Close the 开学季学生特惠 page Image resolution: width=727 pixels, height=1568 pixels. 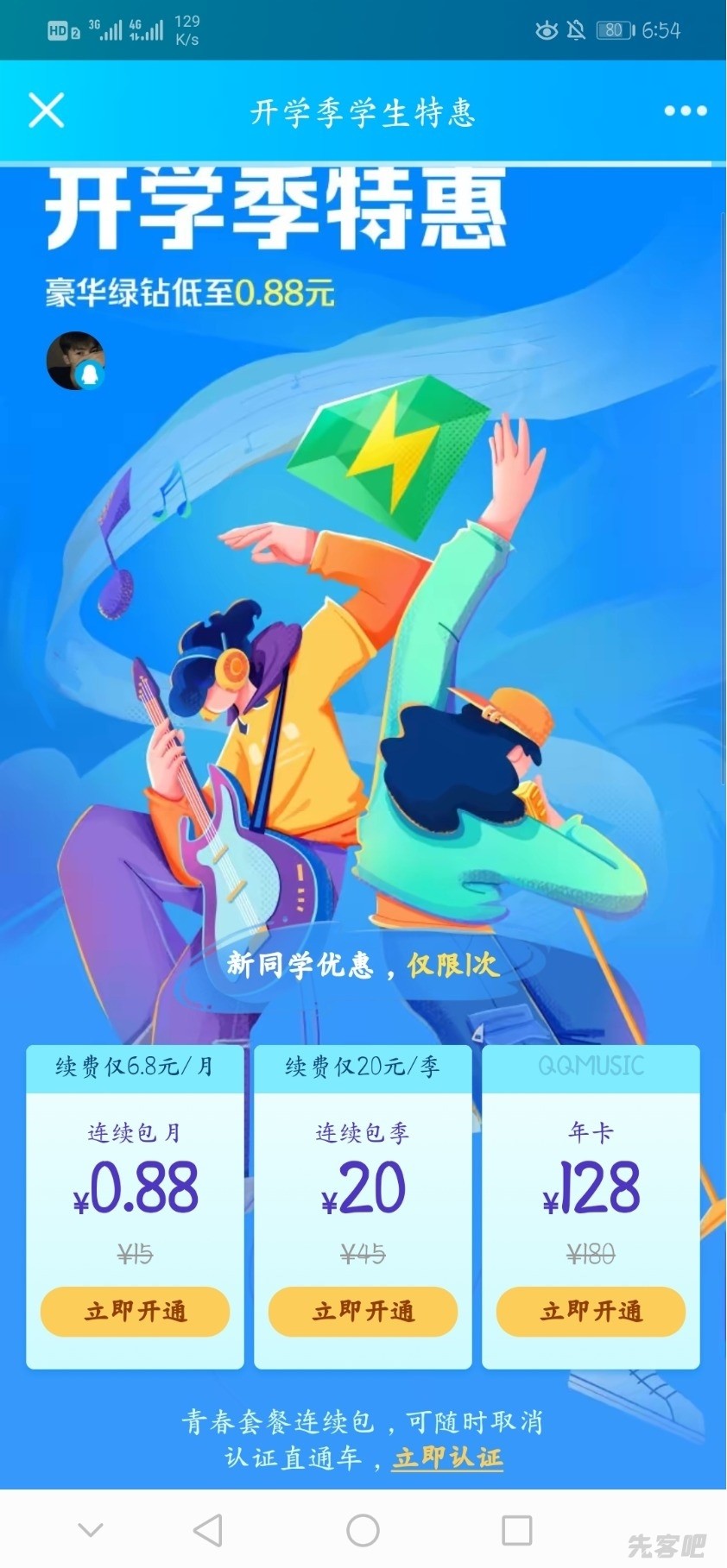[x=46, y=110]
